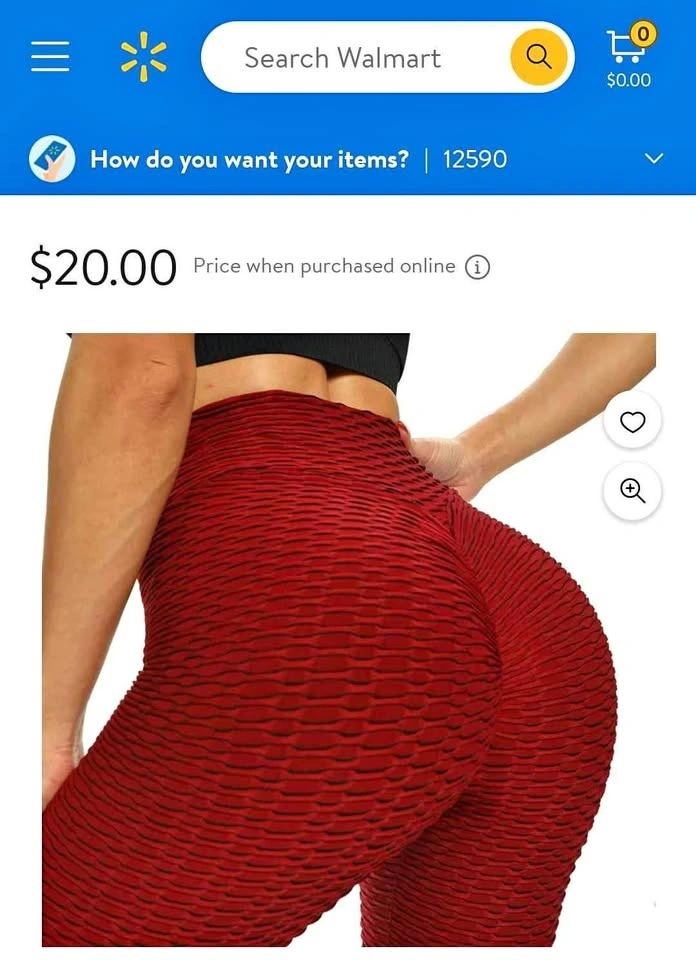Go to Walmart home via spark logo
The height and width of the screenshot is (960, 696).
pos(143,56)
